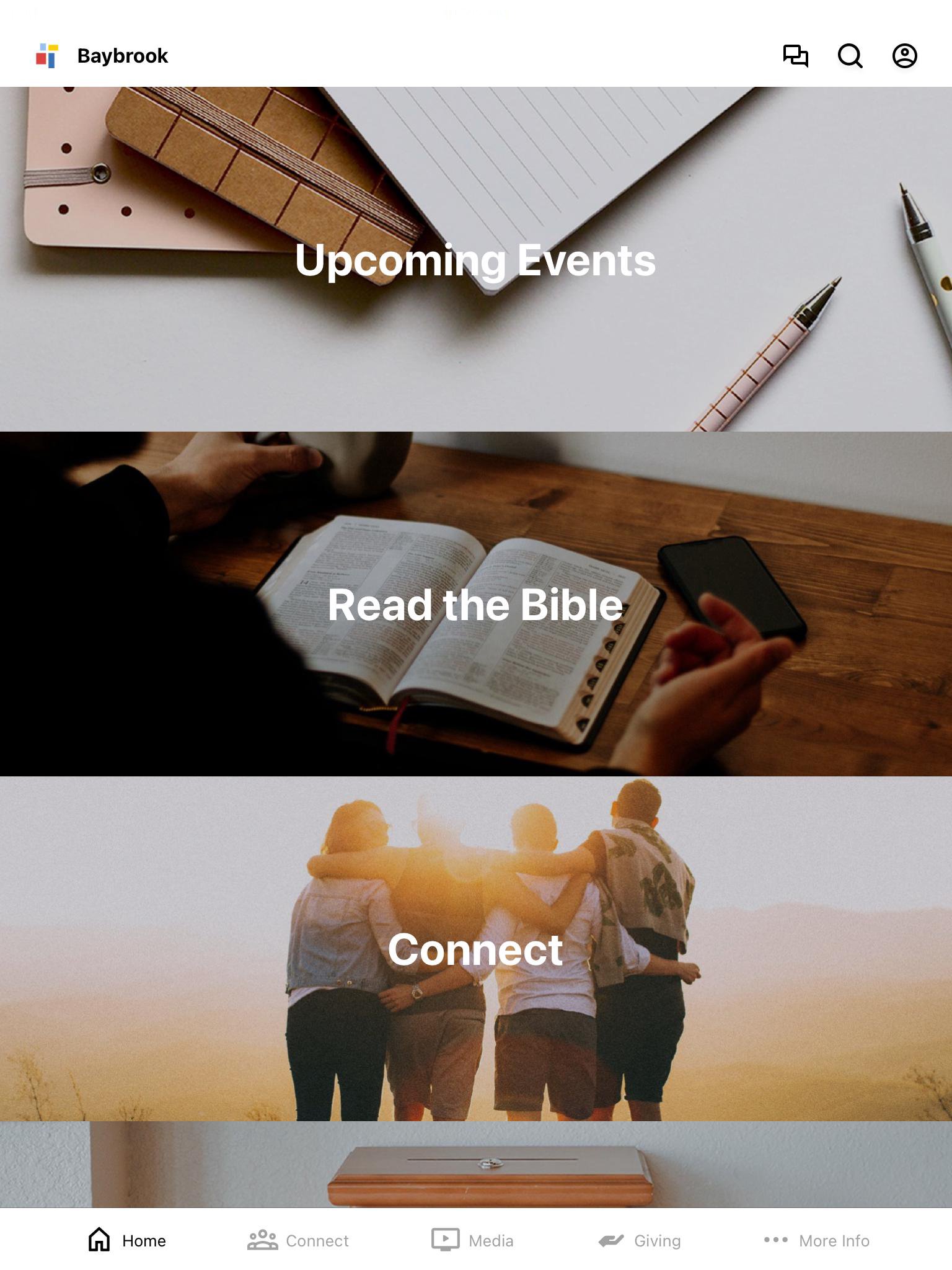
Task: Open the Upcoming Events card
Action: click(x=476, y=259)
